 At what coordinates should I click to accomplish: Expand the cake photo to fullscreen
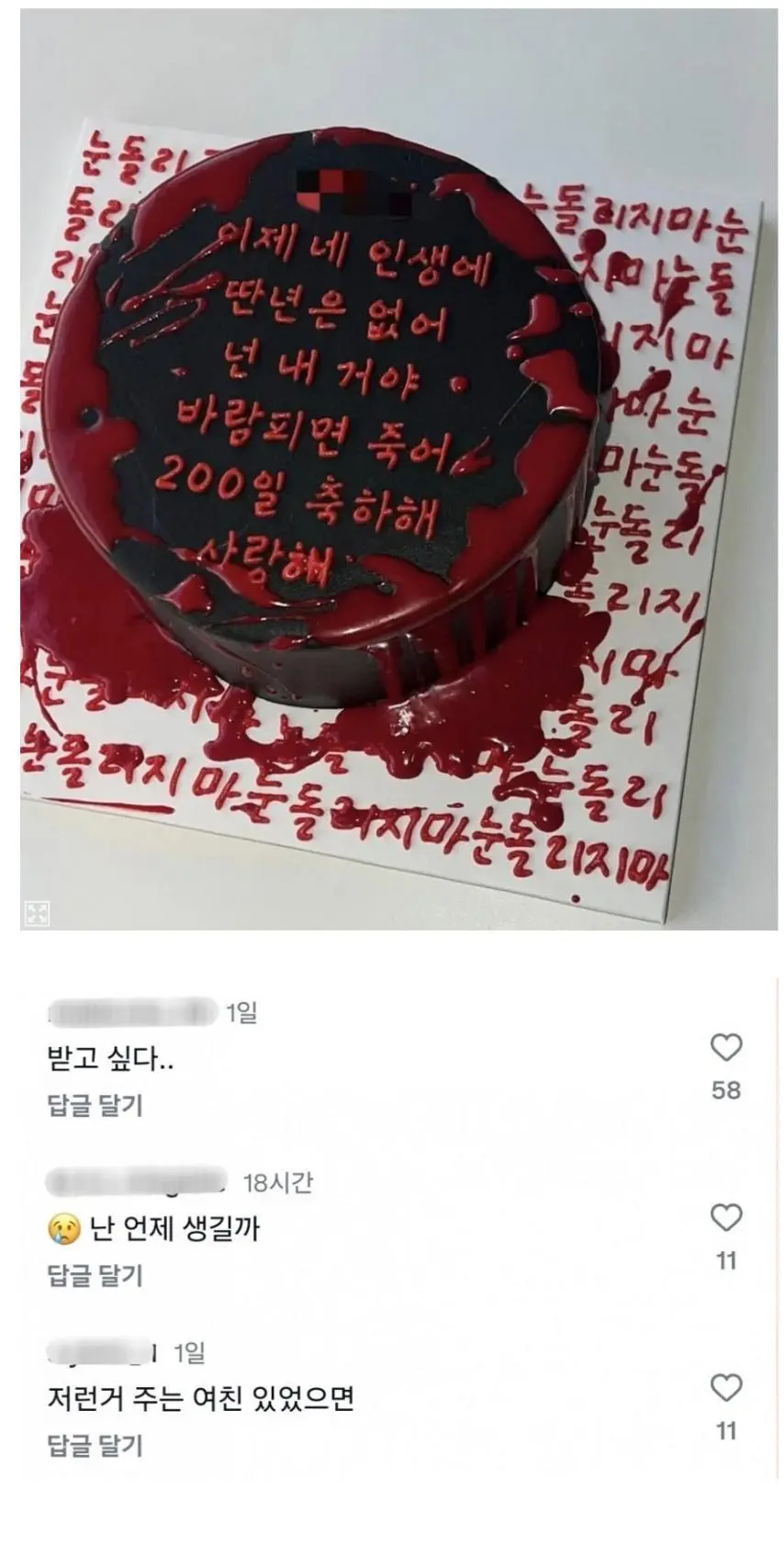pos(37,912)
